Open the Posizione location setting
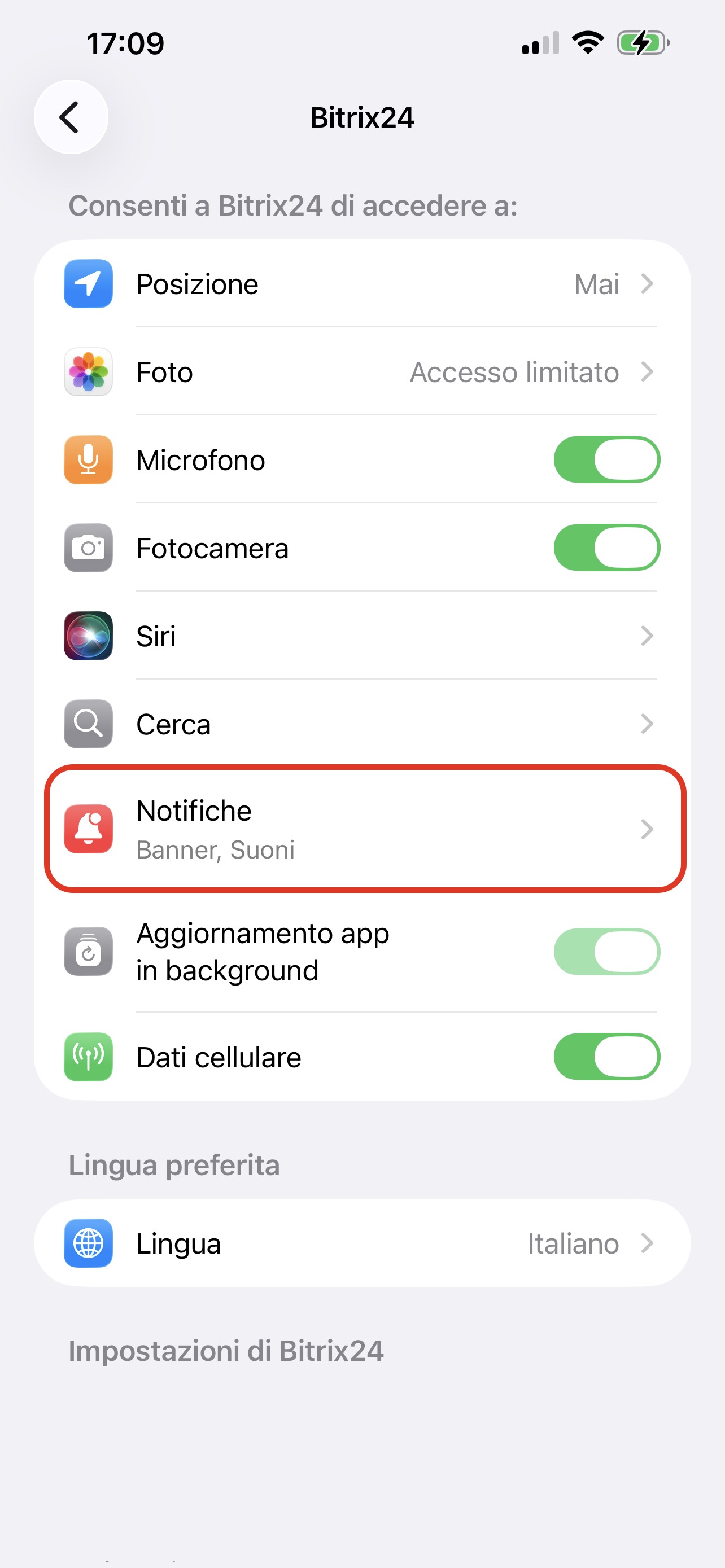This screenshot has width=725, height=1568. pos(362,284)
